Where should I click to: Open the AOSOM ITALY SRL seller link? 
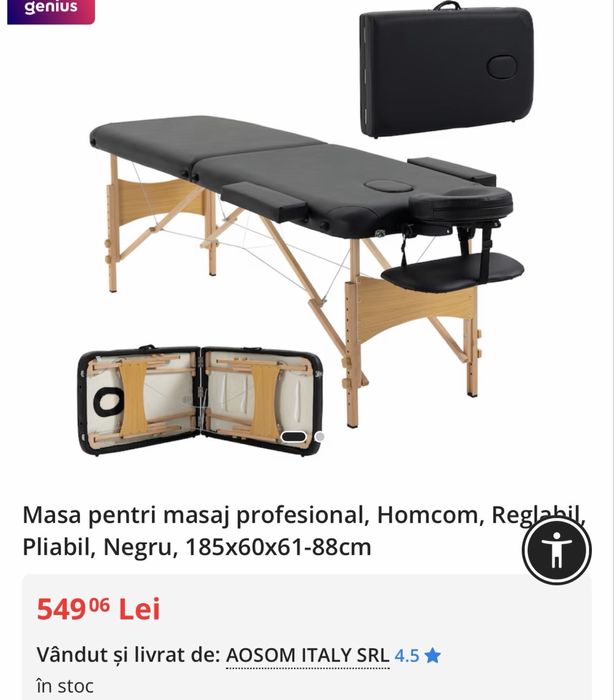click(307, 656)
